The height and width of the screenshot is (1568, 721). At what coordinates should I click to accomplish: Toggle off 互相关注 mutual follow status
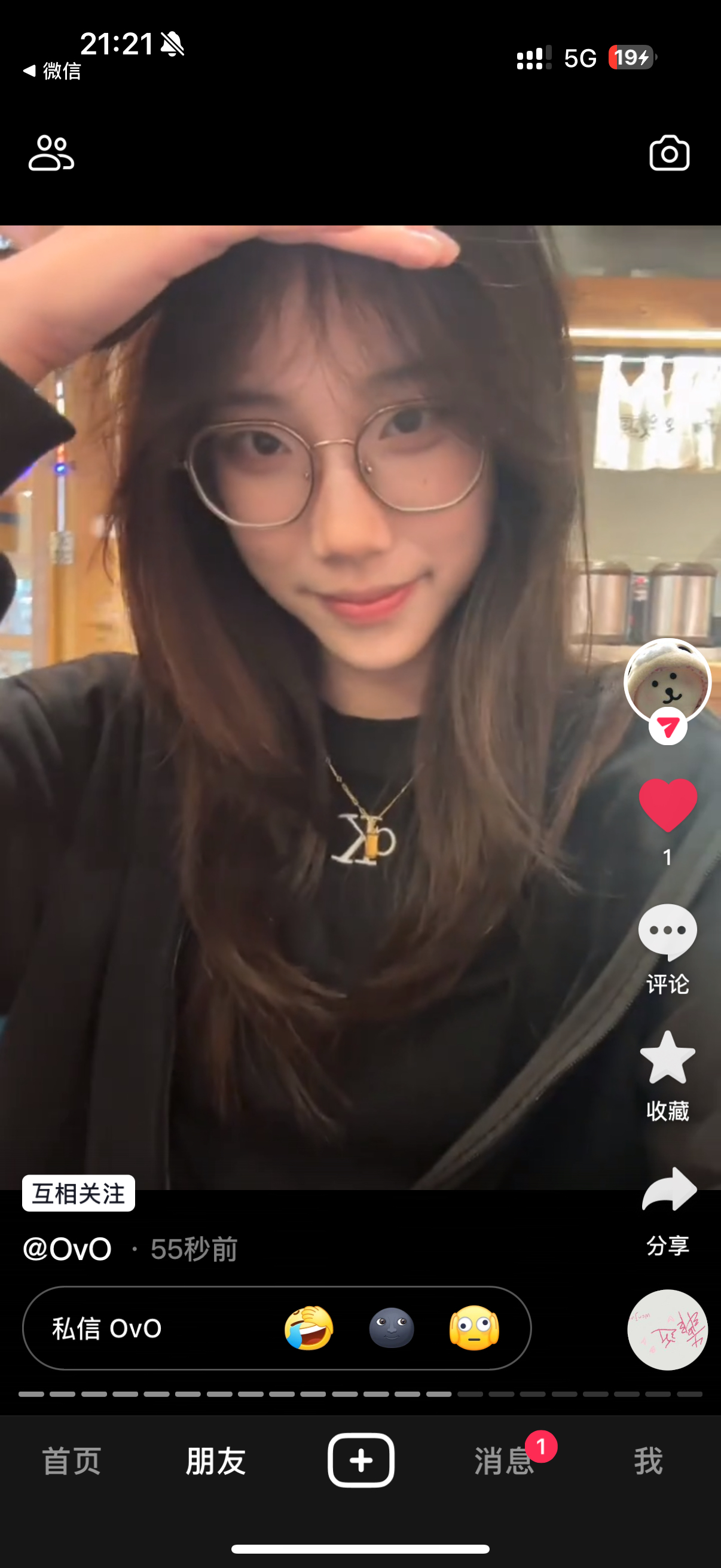(x=77, y=1192)
